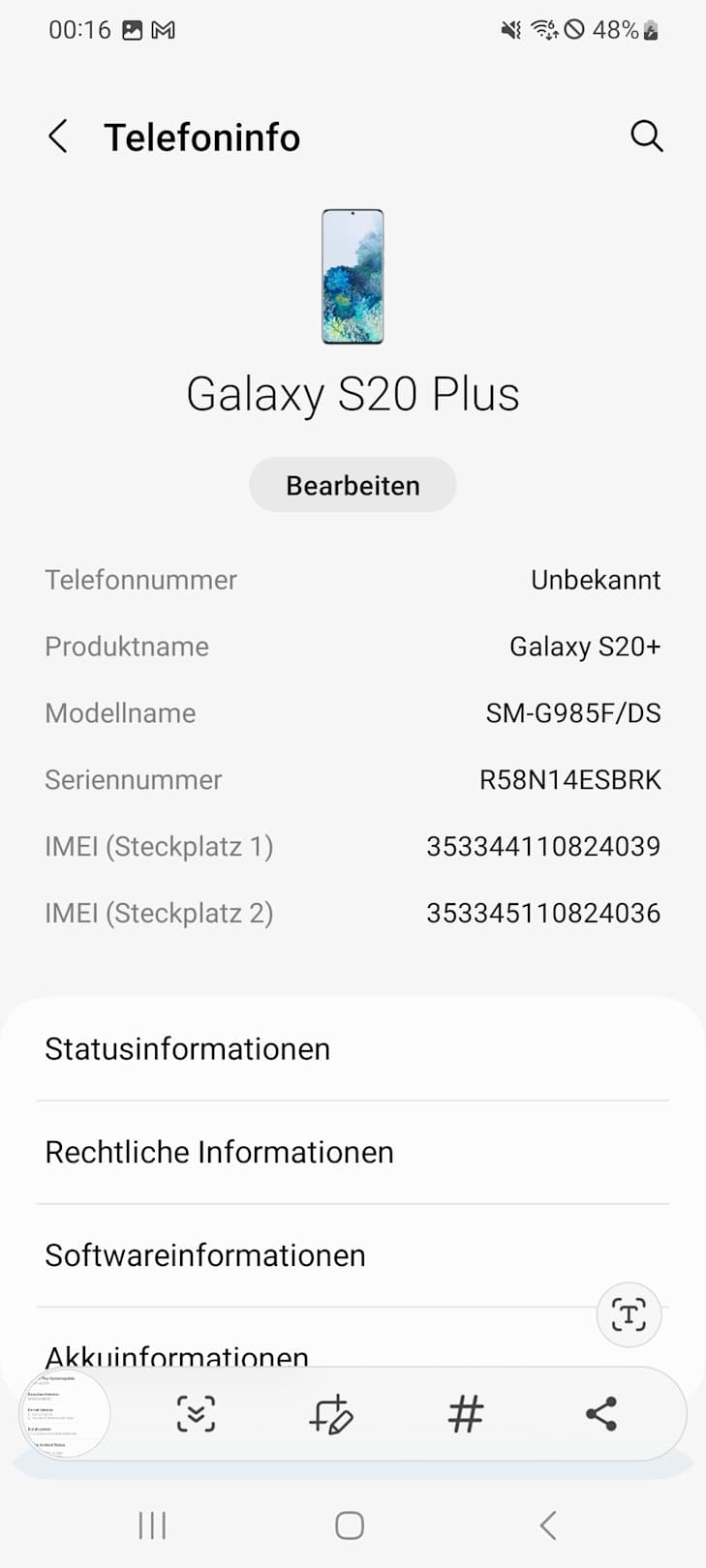Image resolution: width=706 pixels, height=1568 pixels.
Task: Extract text with the floating T icon
Action: pyautogui.click(x=629, y=1314)
